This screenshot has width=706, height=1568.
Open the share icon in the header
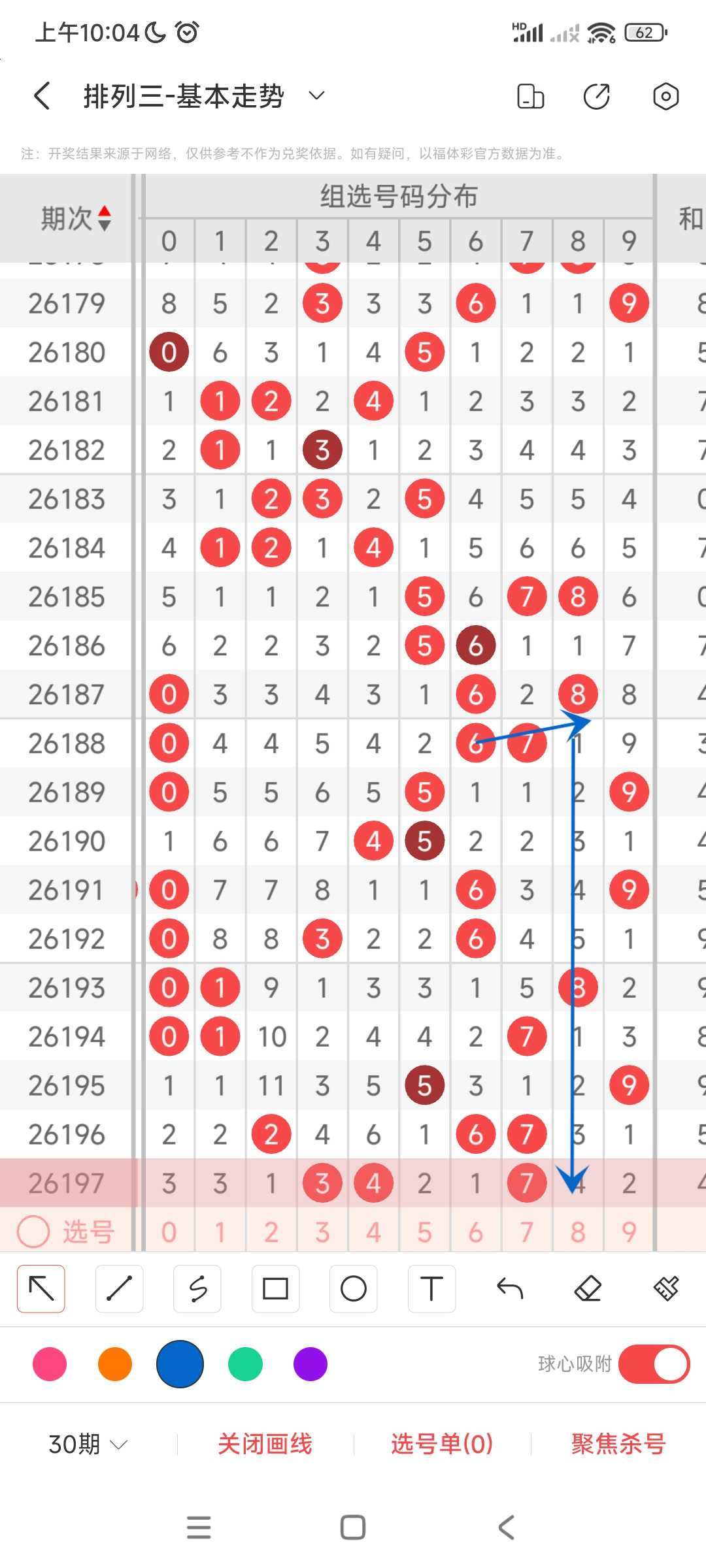(596, 96)
